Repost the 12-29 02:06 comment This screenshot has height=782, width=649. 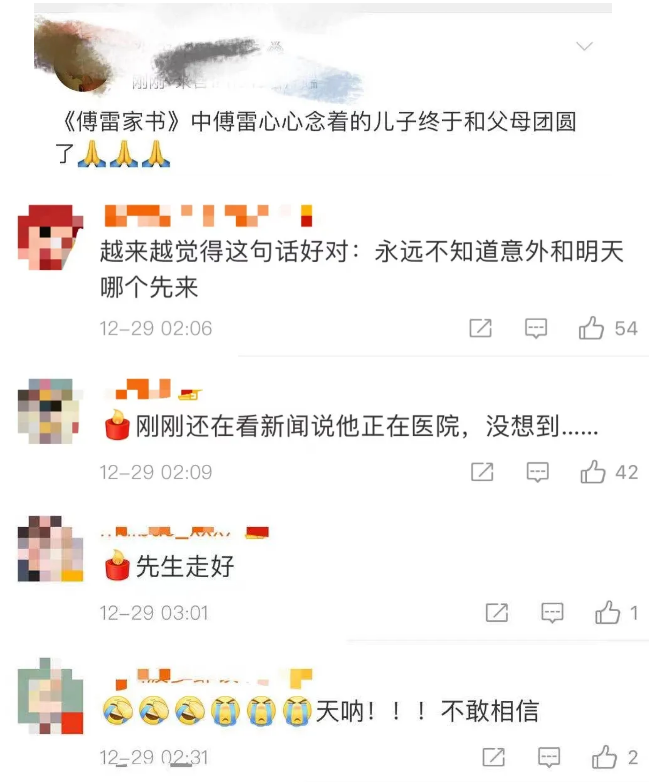[481, 328]
